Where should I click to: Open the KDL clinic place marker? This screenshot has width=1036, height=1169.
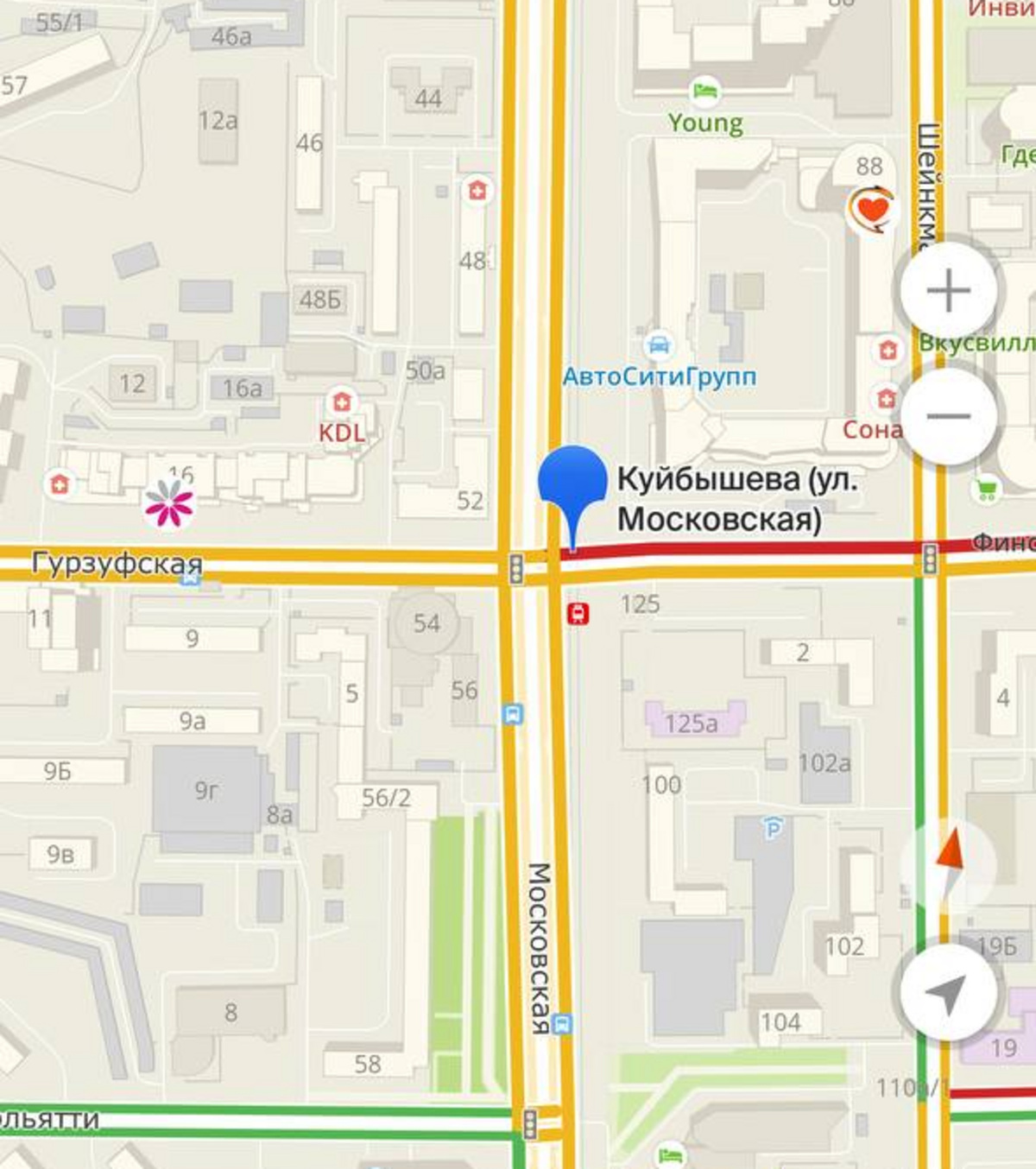342,402
